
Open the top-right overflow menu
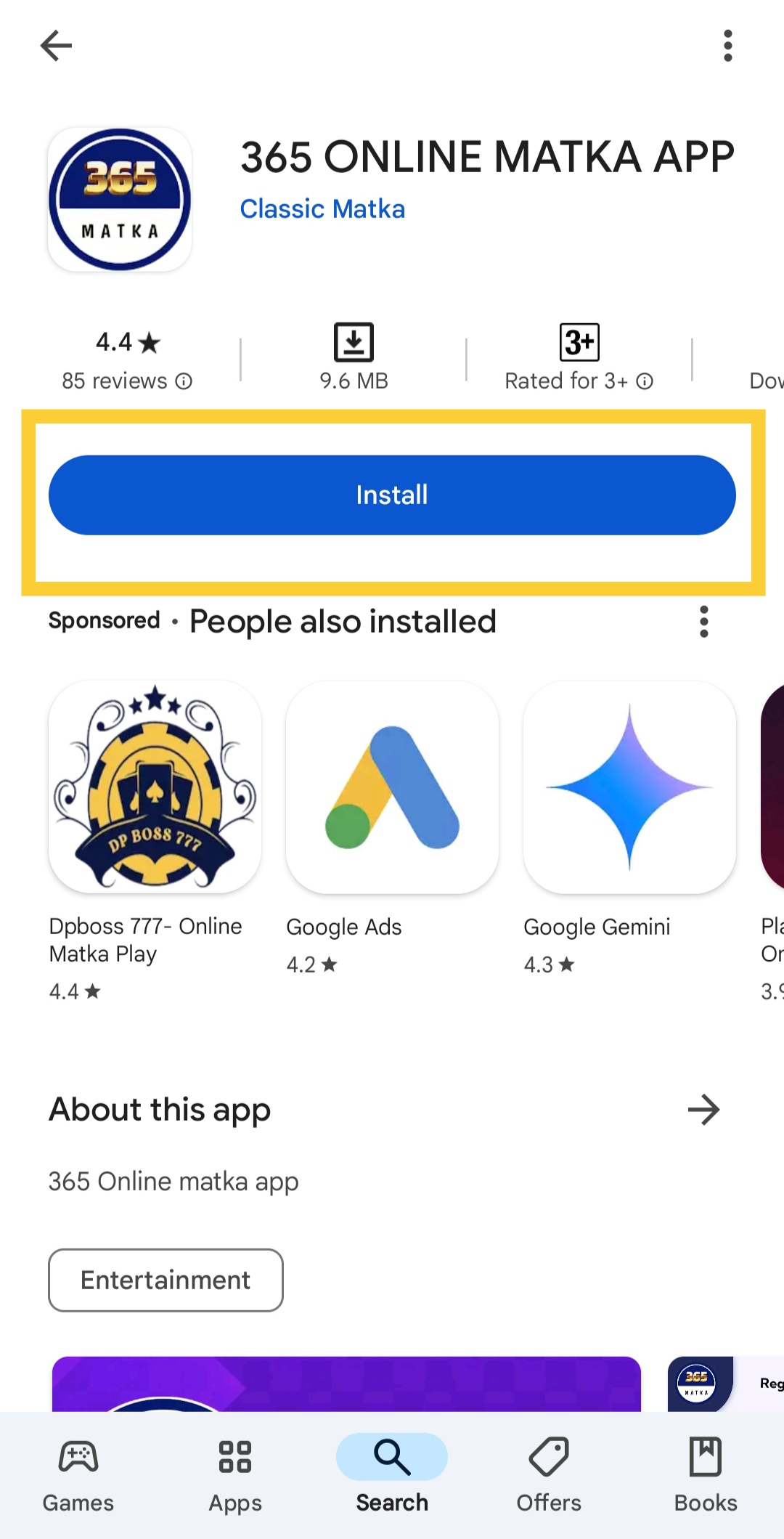727,46
